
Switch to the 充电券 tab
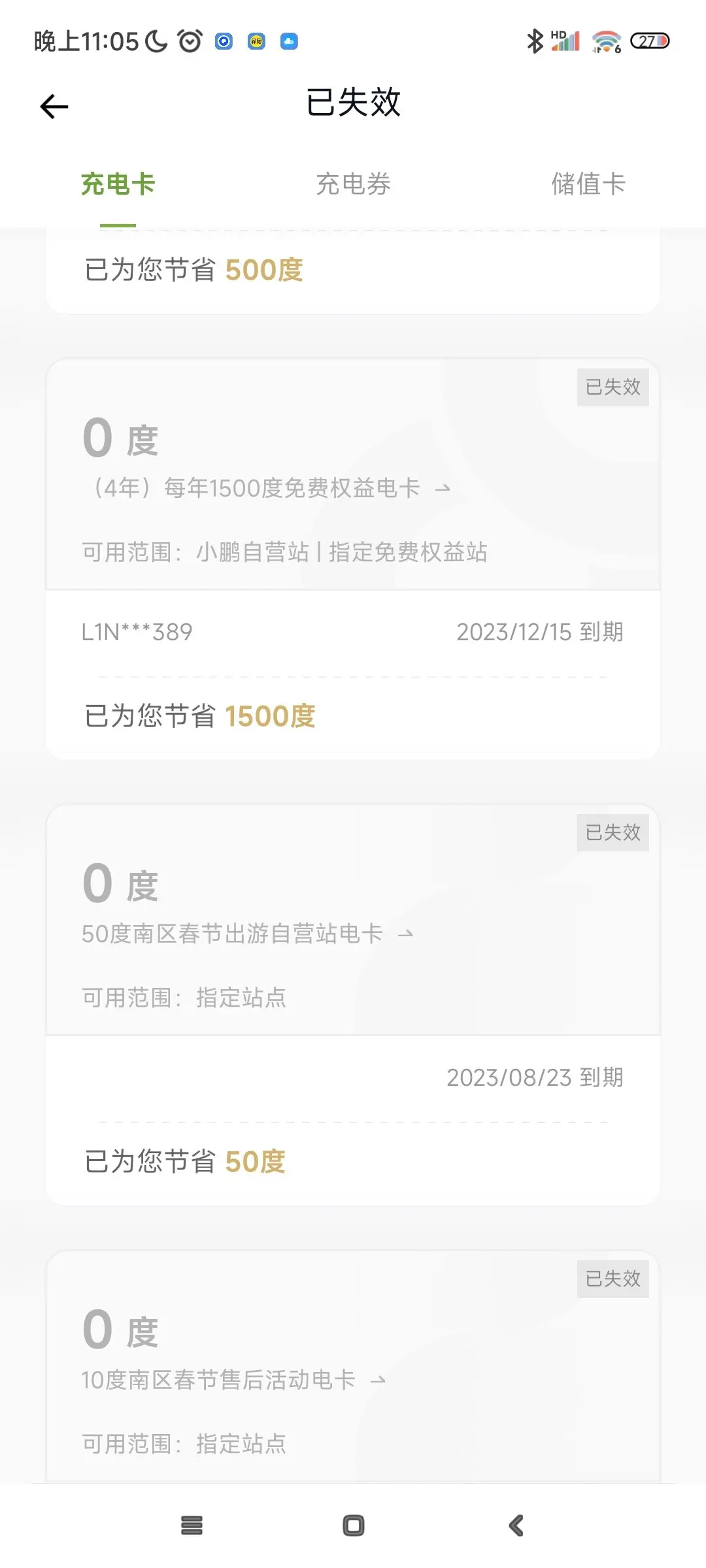353,184
